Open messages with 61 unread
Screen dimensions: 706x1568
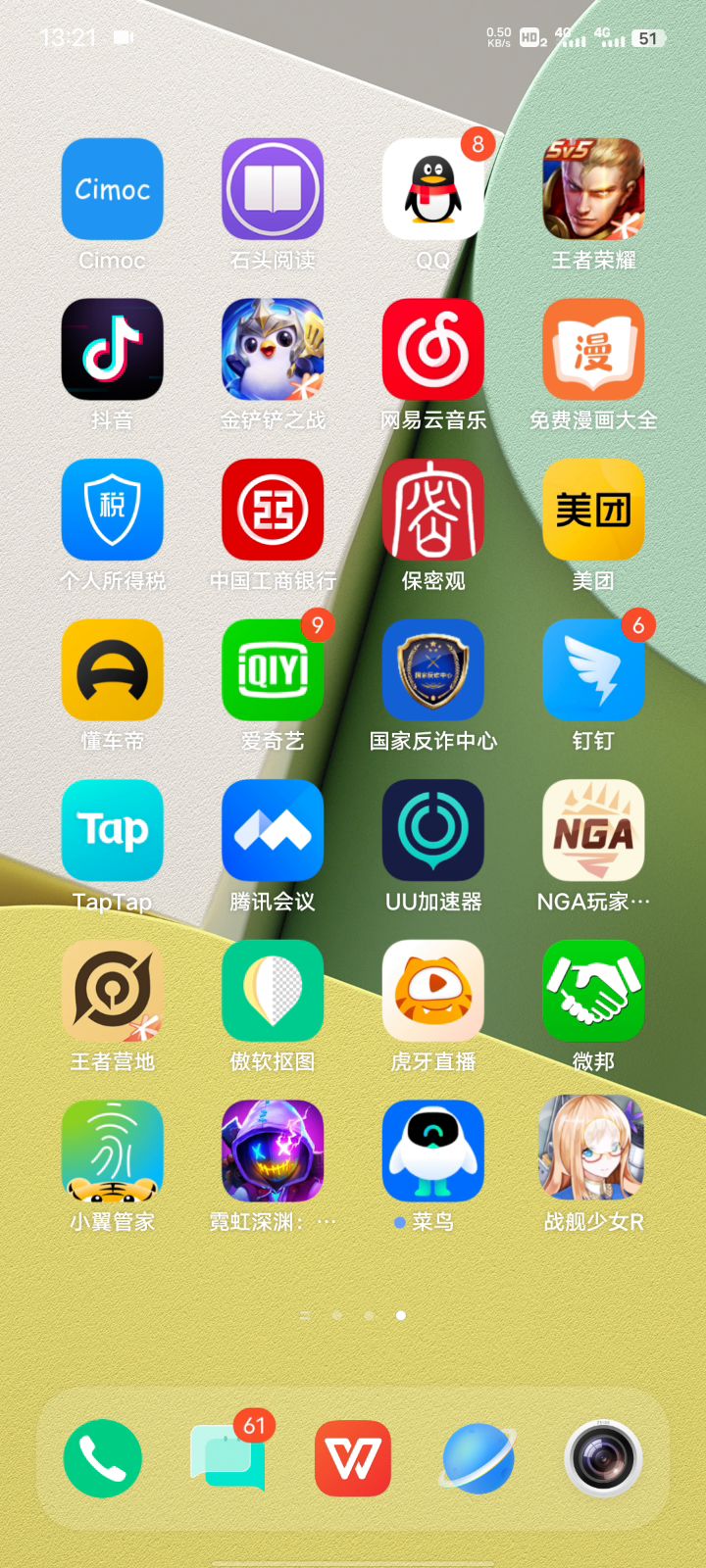click(227, 1458)
